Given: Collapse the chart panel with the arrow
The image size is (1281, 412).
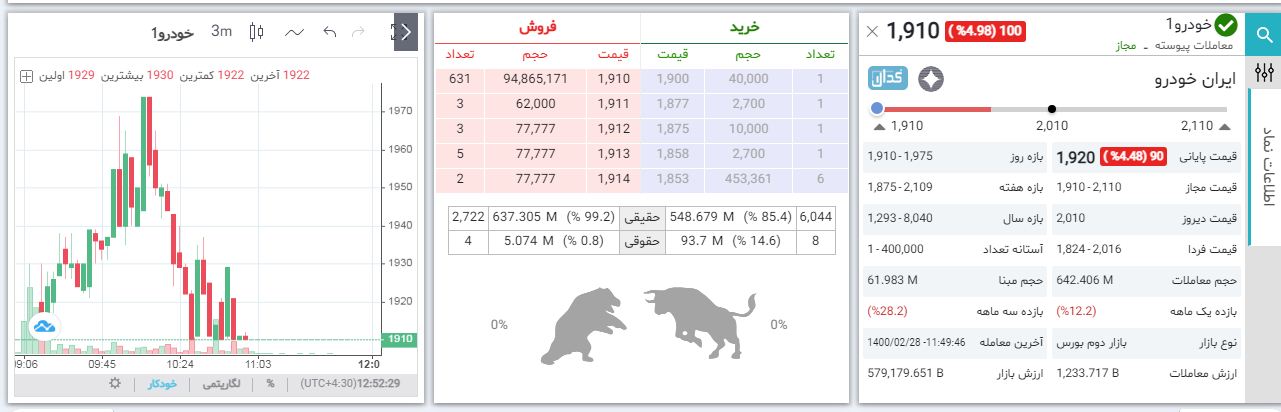Looking at the screenshot, I should (x=404, y=32).
